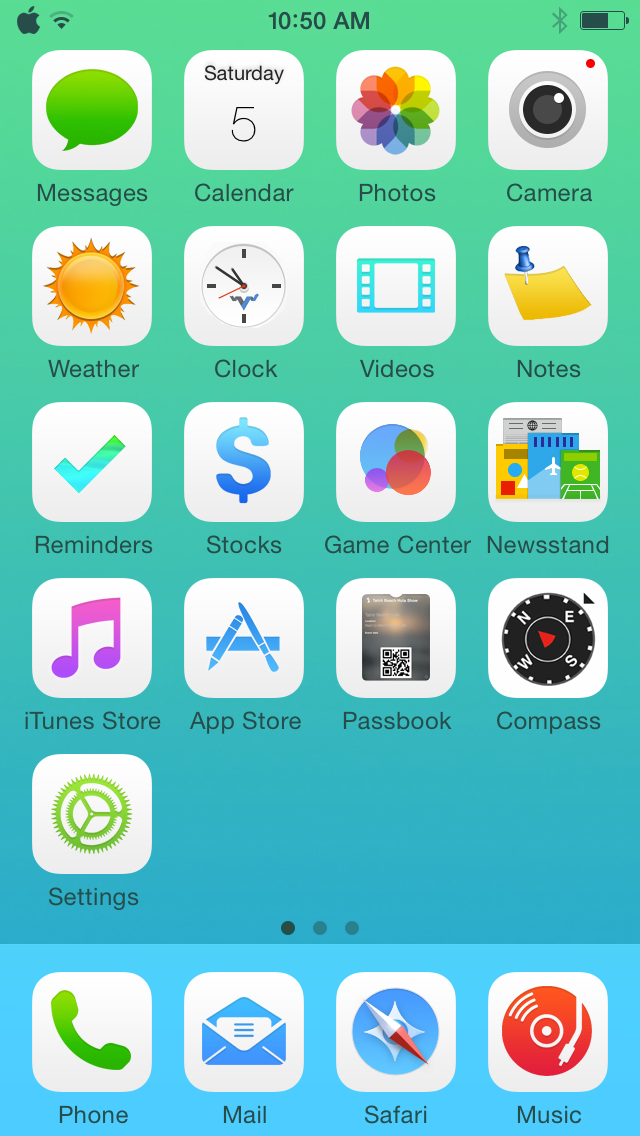
Task: Open the Videos app
Action: click(396, 286)
